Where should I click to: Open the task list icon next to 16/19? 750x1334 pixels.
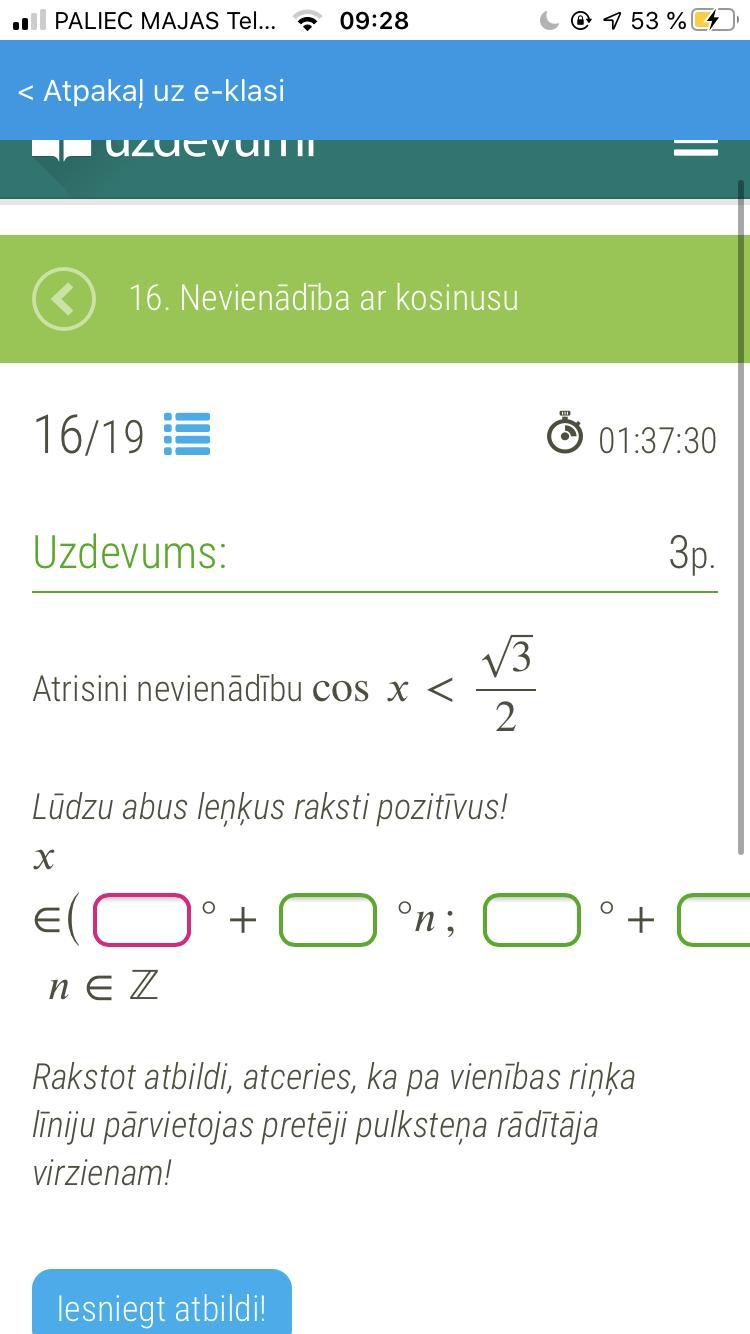coord(187,434)
